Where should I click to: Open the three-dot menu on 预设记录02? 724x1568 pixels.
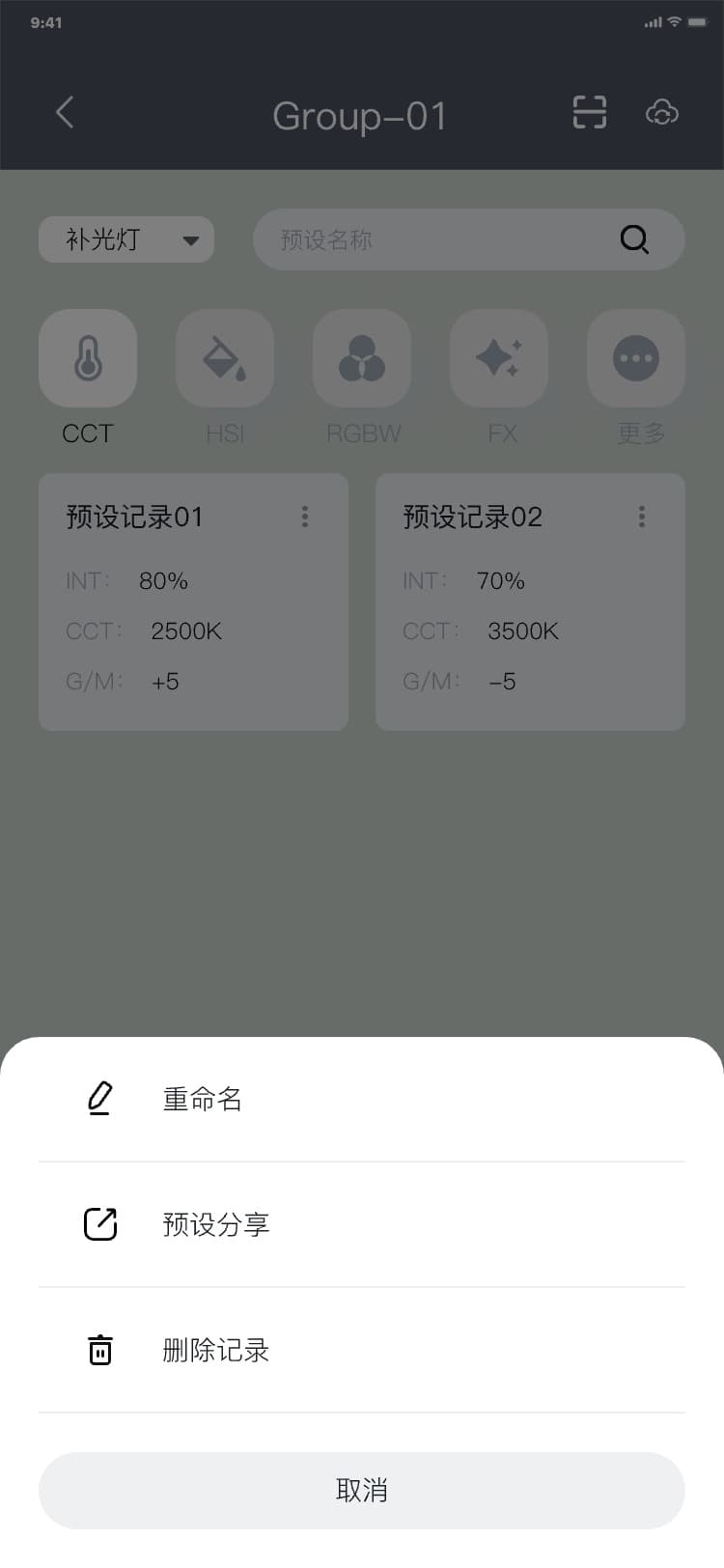[x=642, y=517]
